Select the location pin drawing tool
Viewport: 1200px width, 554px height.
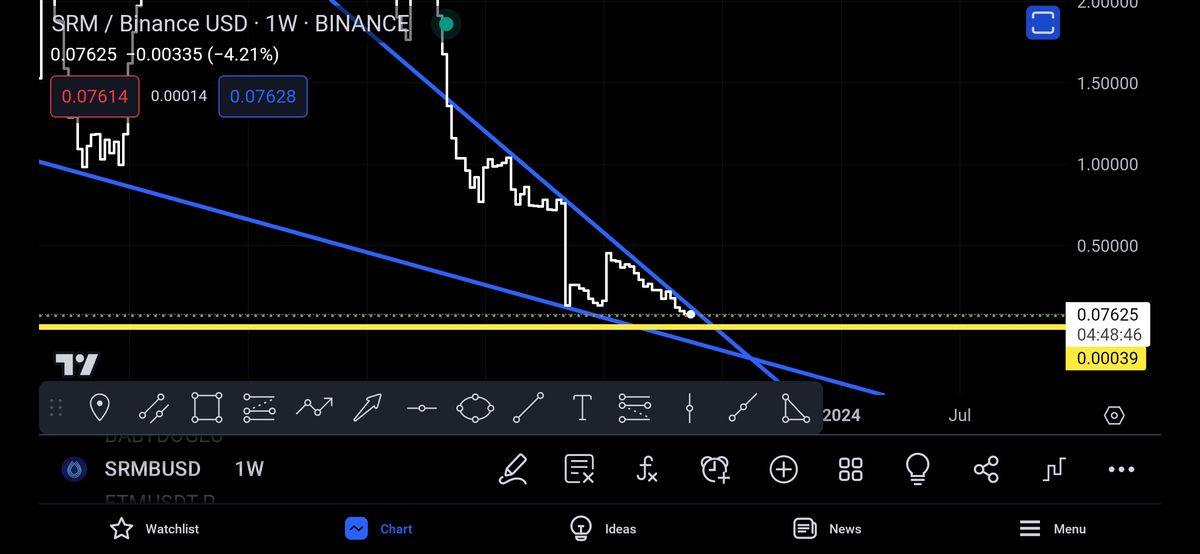click(99, 407)
